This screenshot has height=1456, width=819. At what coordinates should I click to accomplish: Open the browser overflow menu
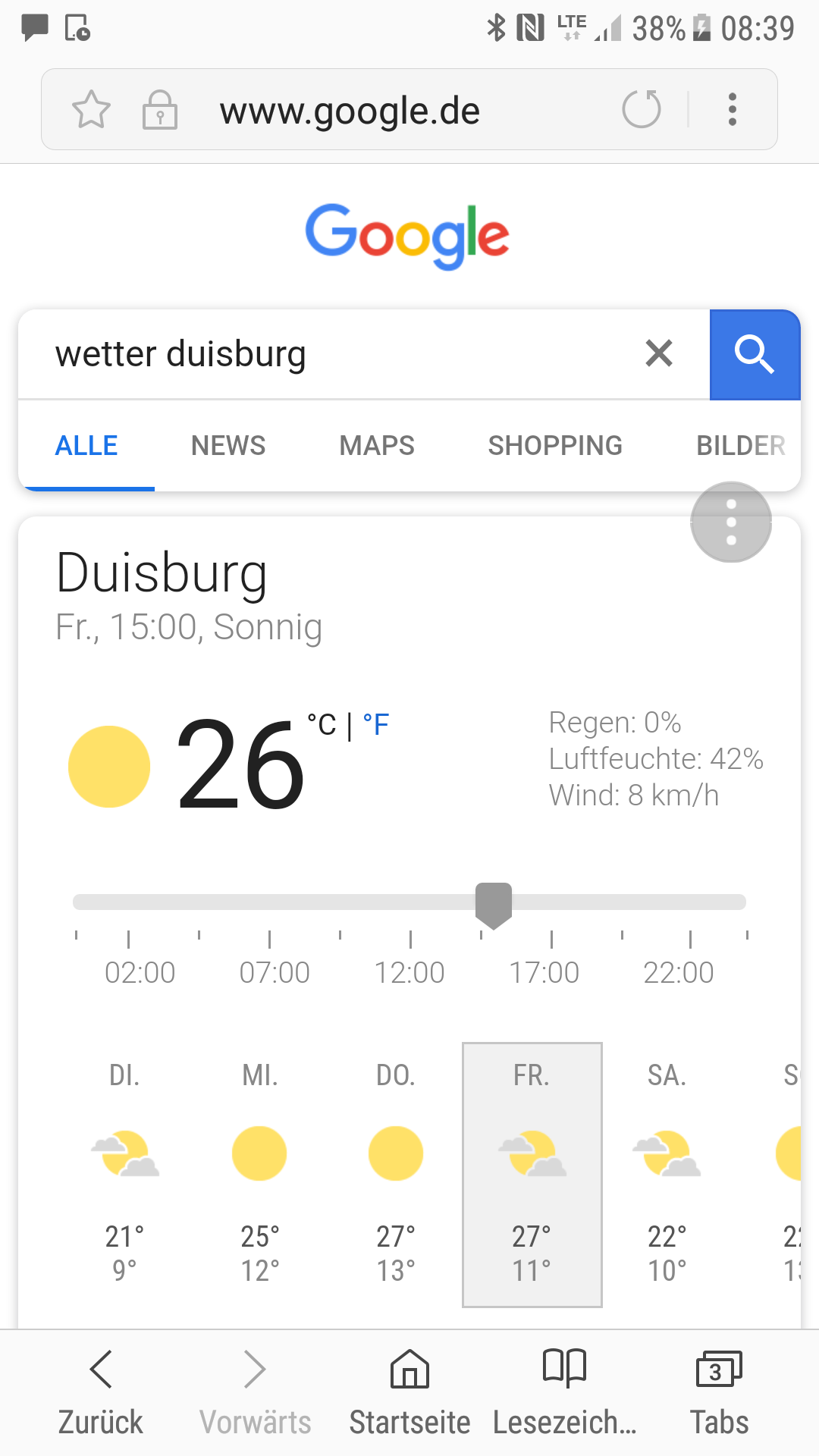pyautogui.click(x=732, y=109)
